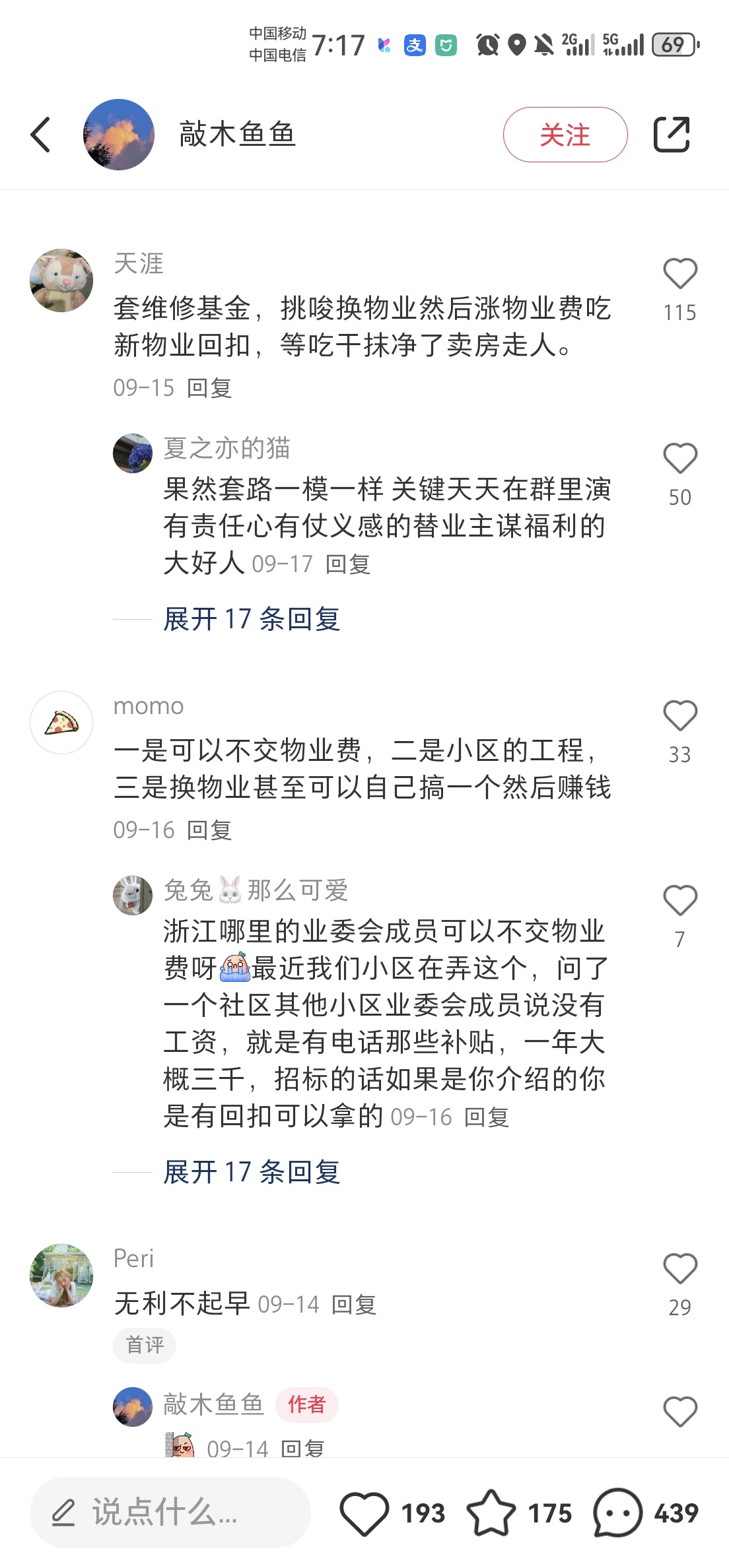
Task: Like the post with 193 likes
Action: 364,1513
